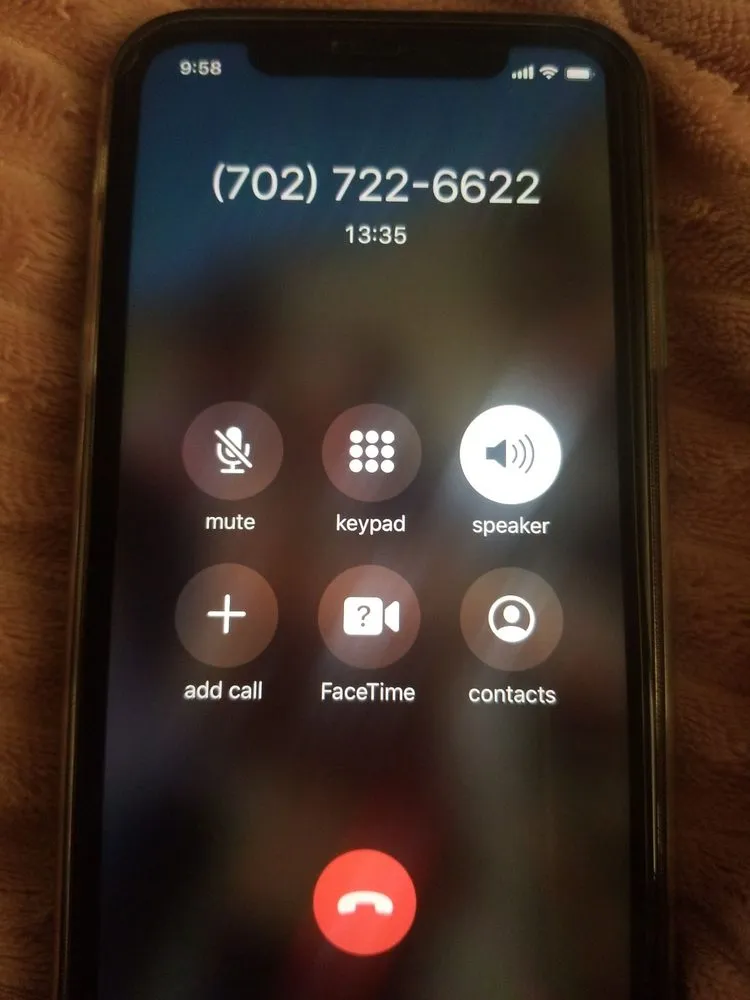Image resolution: width=750 pixels, height=1000 pixels.
Task: Mute the ongoing call
Action: pyautogui.click(x=231, y=453)
